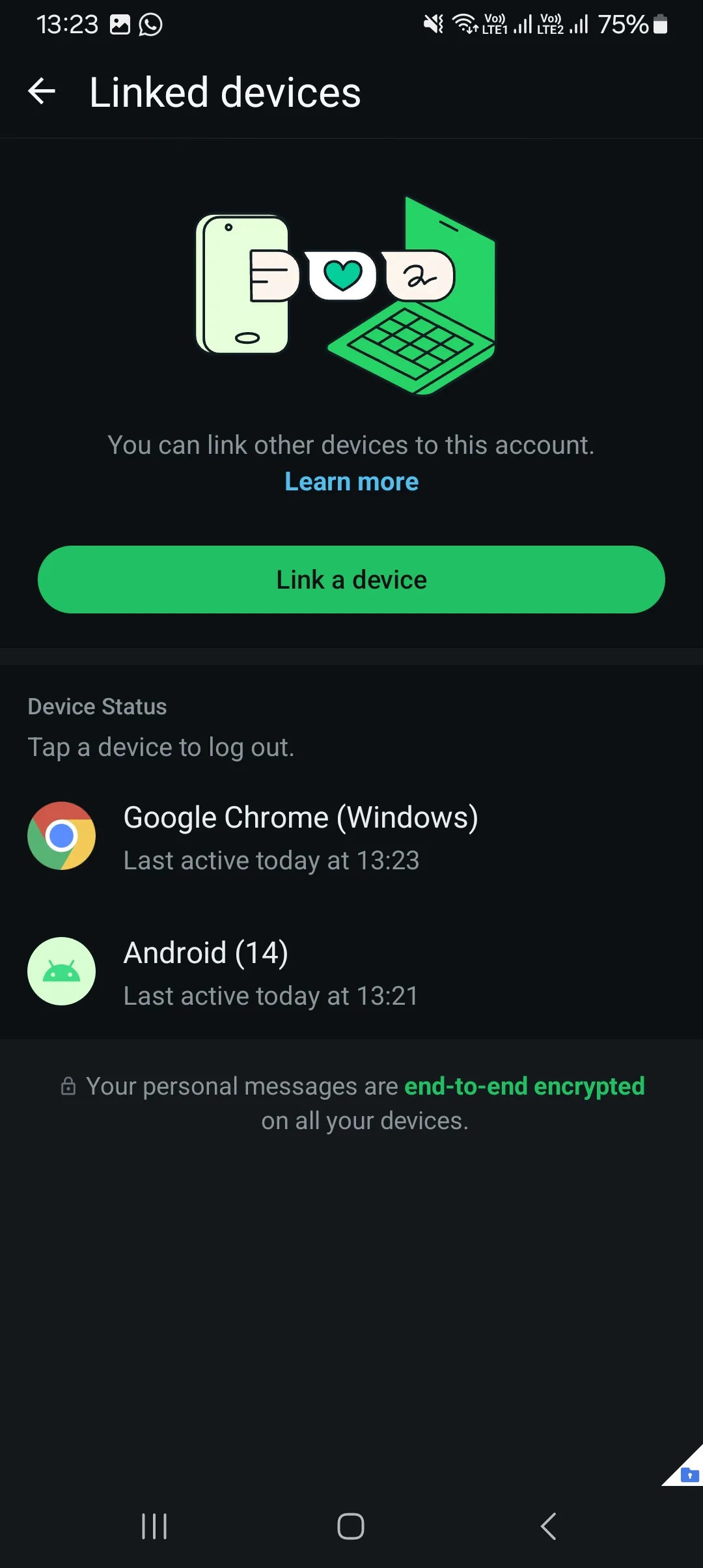Go to the home screen

(x=351, y=1526)
